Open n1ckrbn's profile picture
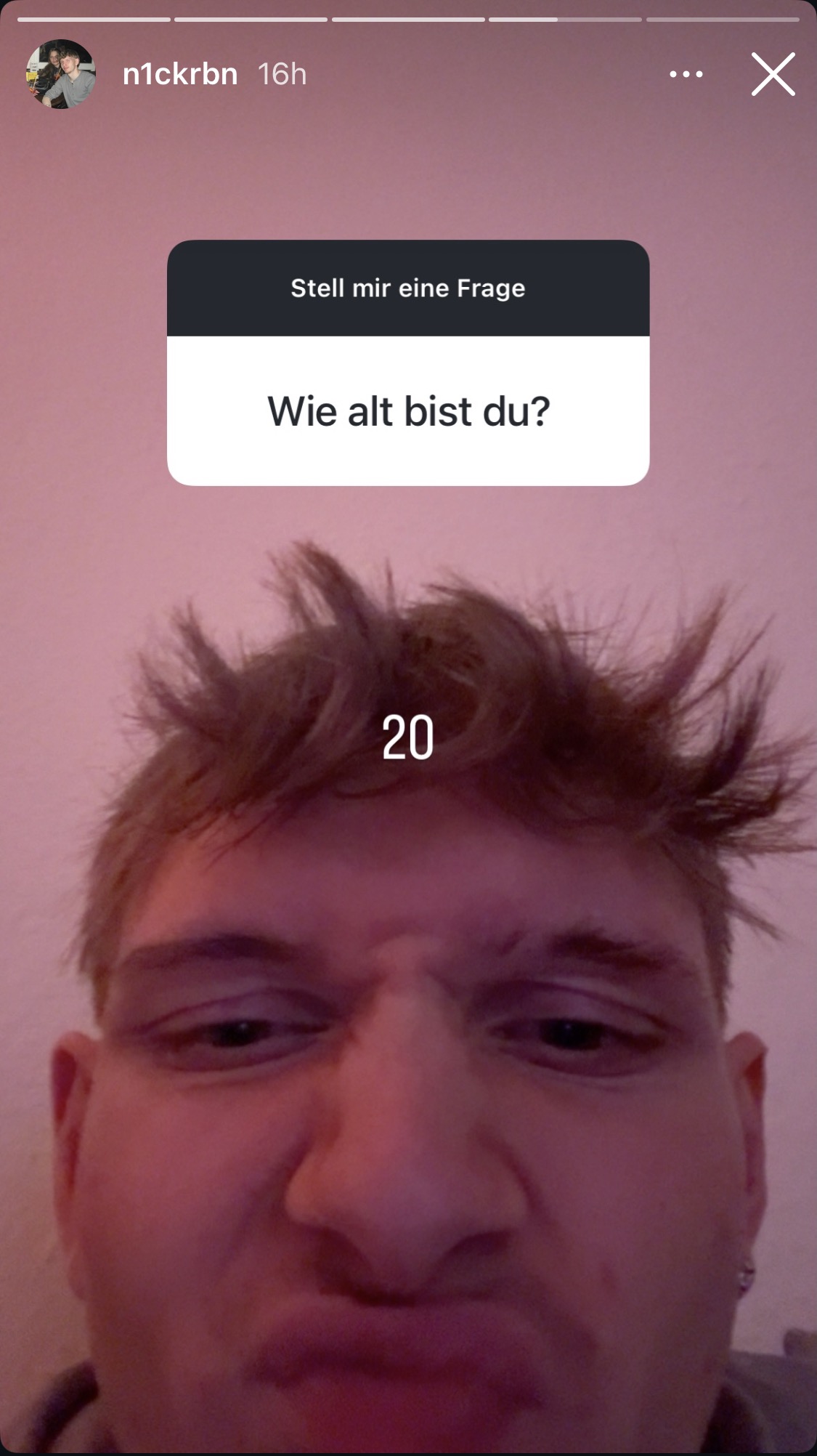817x1456 pixels. [61, 74]
